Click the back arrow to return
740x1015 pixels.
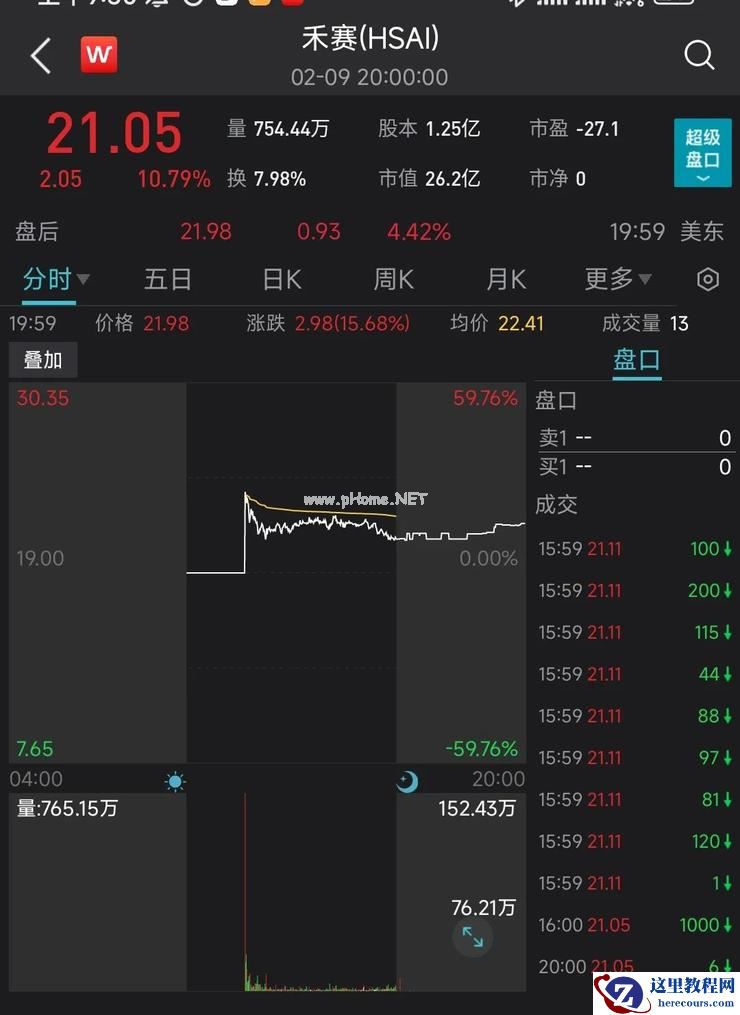click(38, 56)
